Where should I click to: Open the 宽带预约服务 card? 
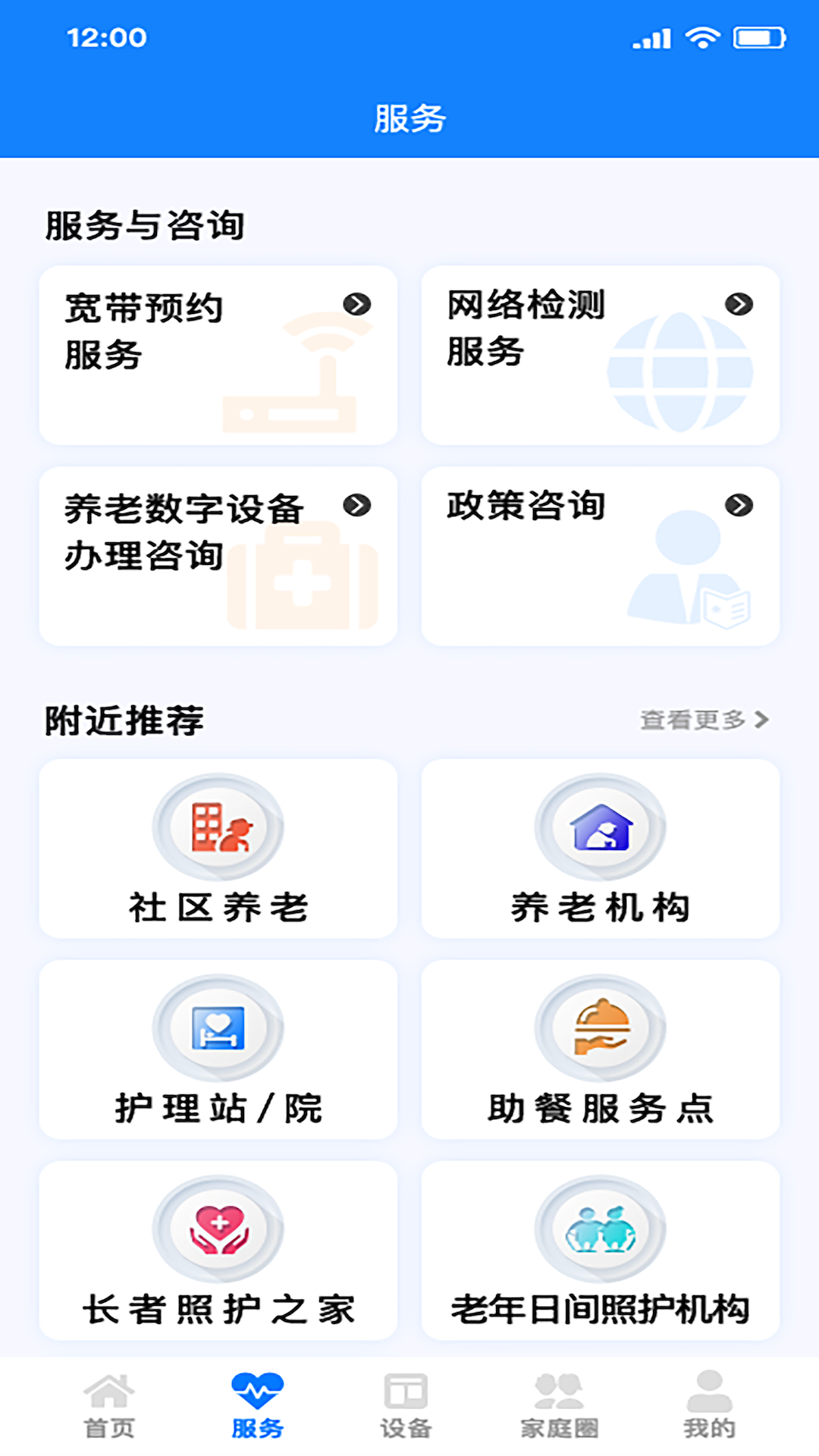pyautogui.click(x=218, y=355)
